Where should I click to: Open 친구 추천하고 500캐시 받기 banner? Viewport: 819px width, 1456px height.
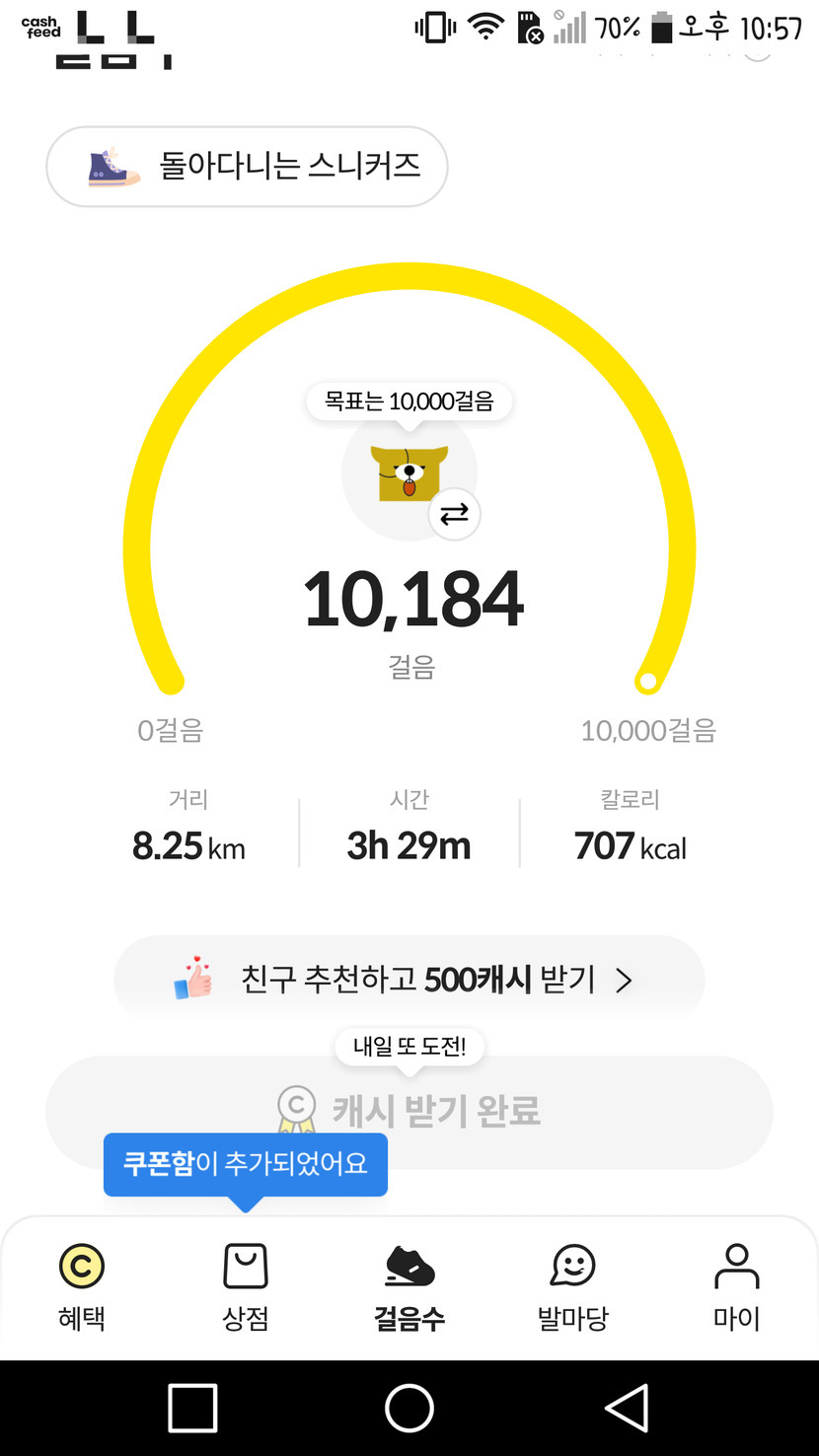[x=409, y=980]
